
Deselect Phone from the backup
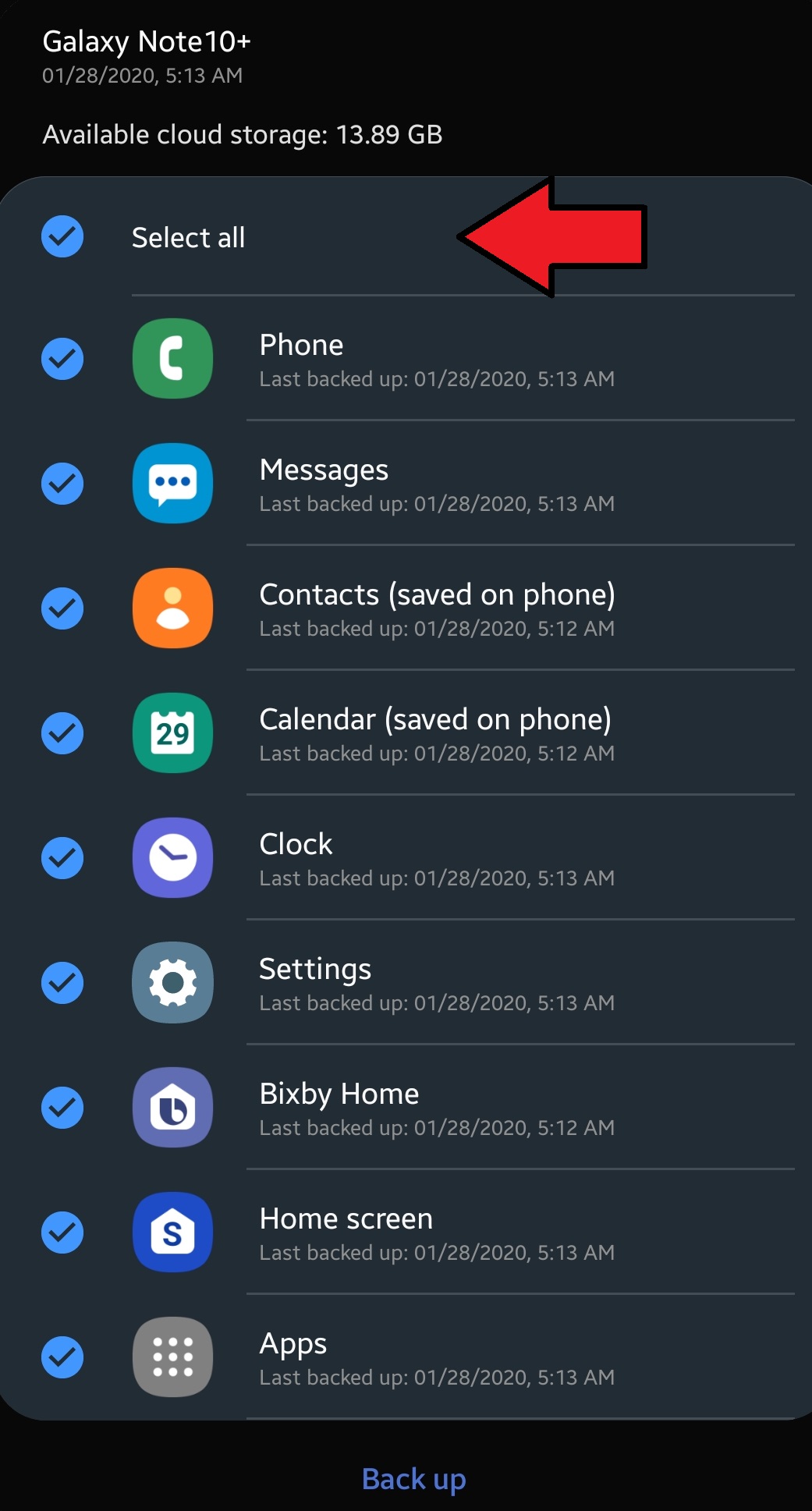pos(62,359)
